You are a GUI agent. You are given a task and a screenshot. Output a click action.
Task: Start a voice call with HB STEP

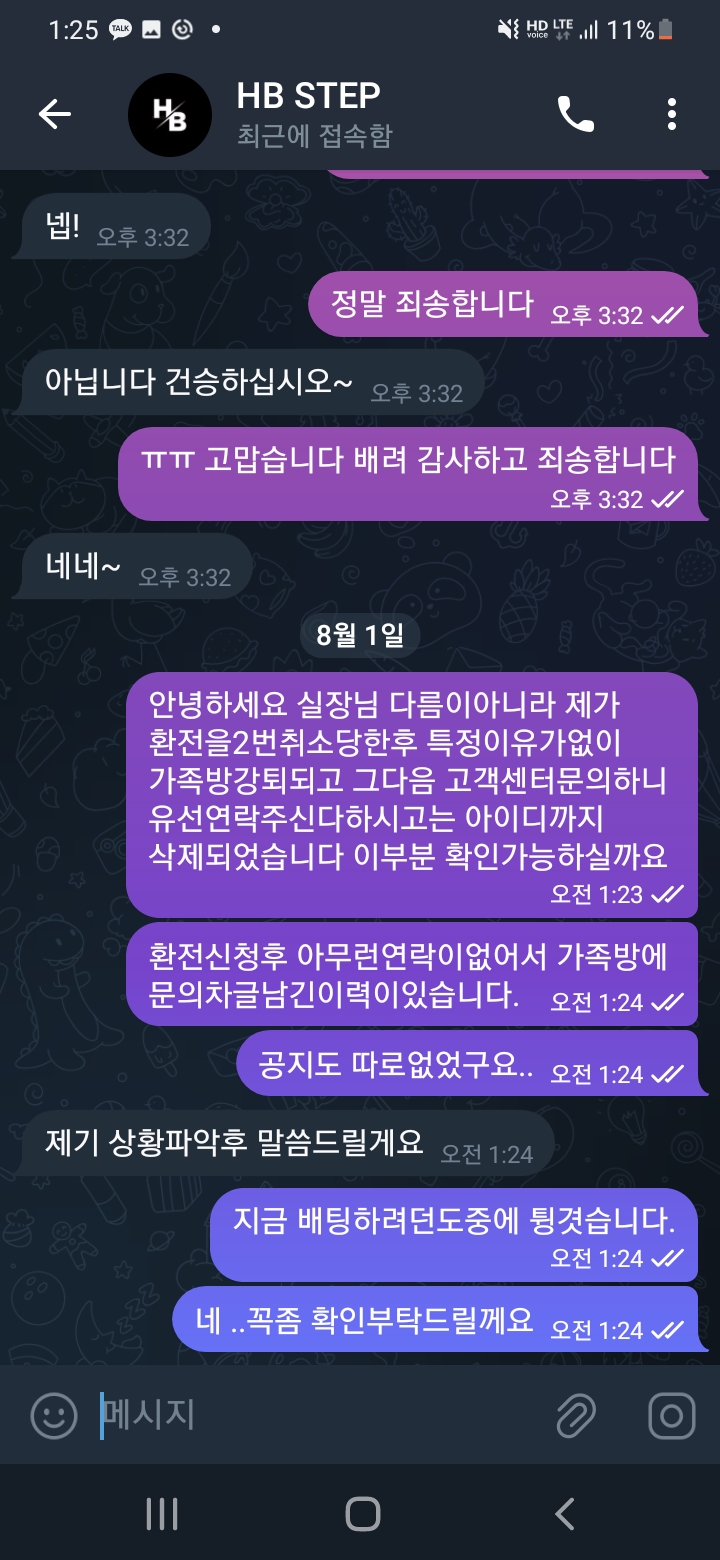point(576,115)
